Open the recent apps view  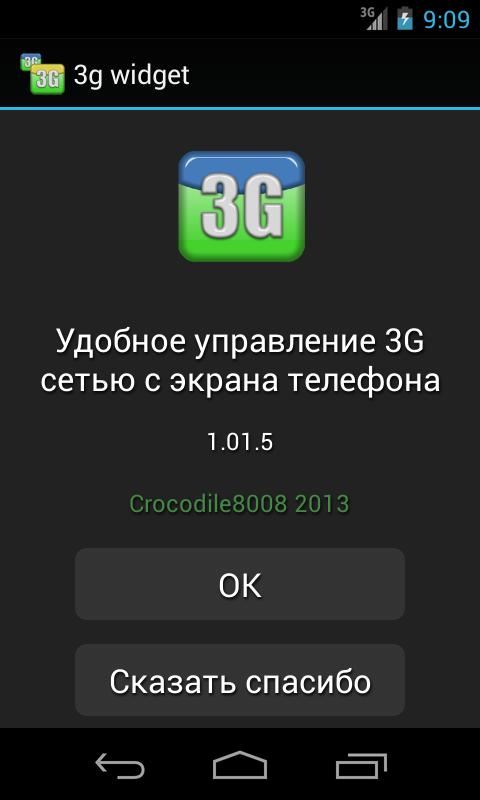[x=361, y=765]
